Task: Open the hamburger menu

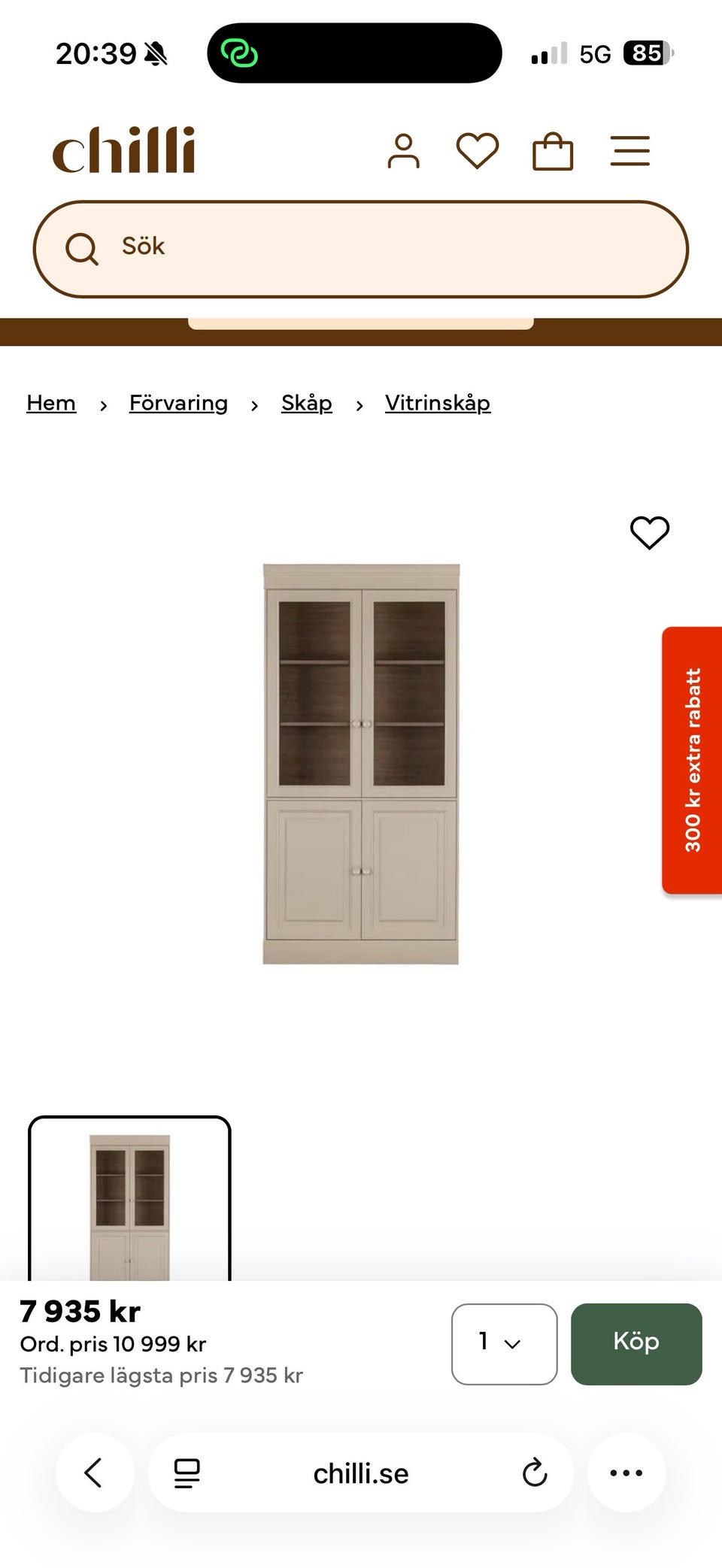Action: click(x=630, y=150)
